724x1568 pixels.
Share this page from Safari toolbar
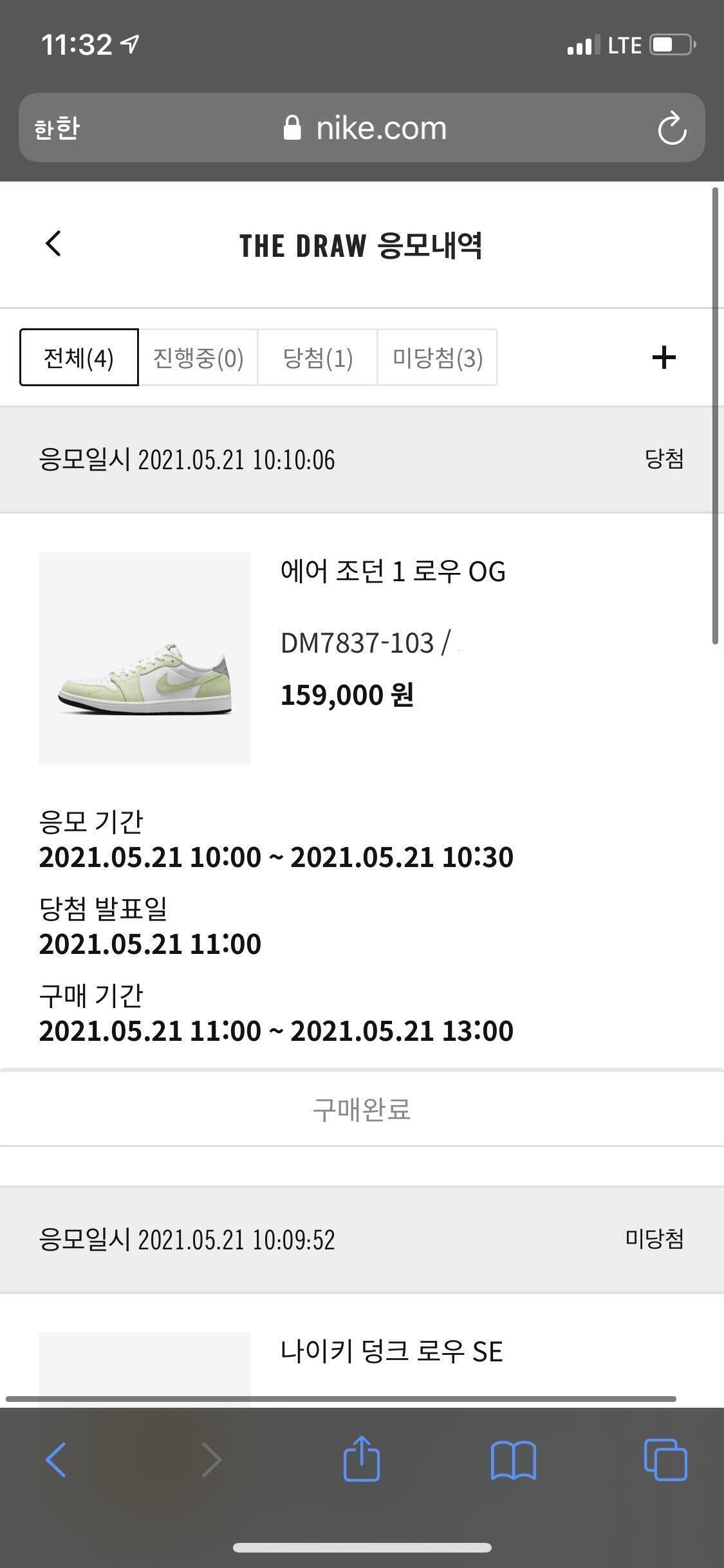tap(362, 1459)
